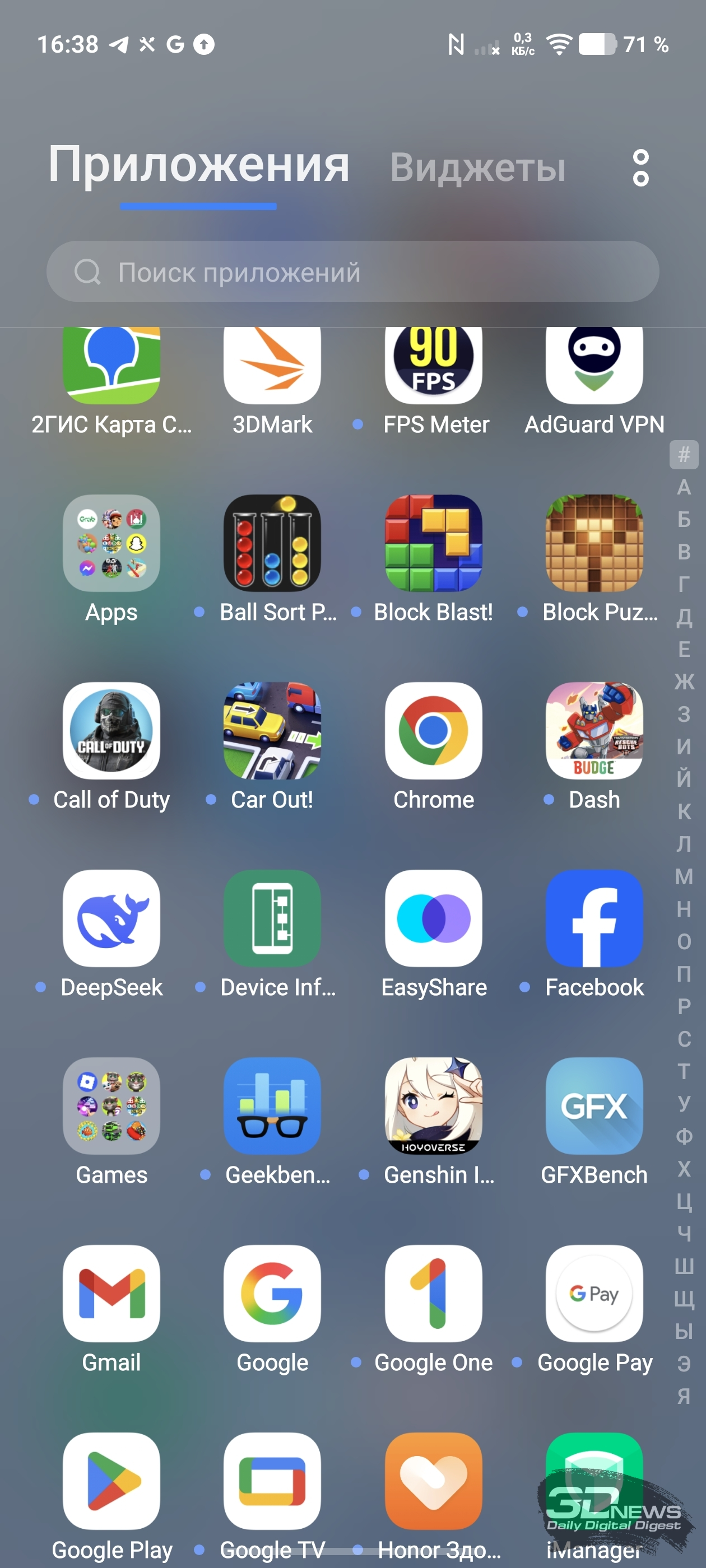The width and height of the screenshot is (706, 1568).
Task: Open Google Play store
Action: click(x=112, y=1480)
